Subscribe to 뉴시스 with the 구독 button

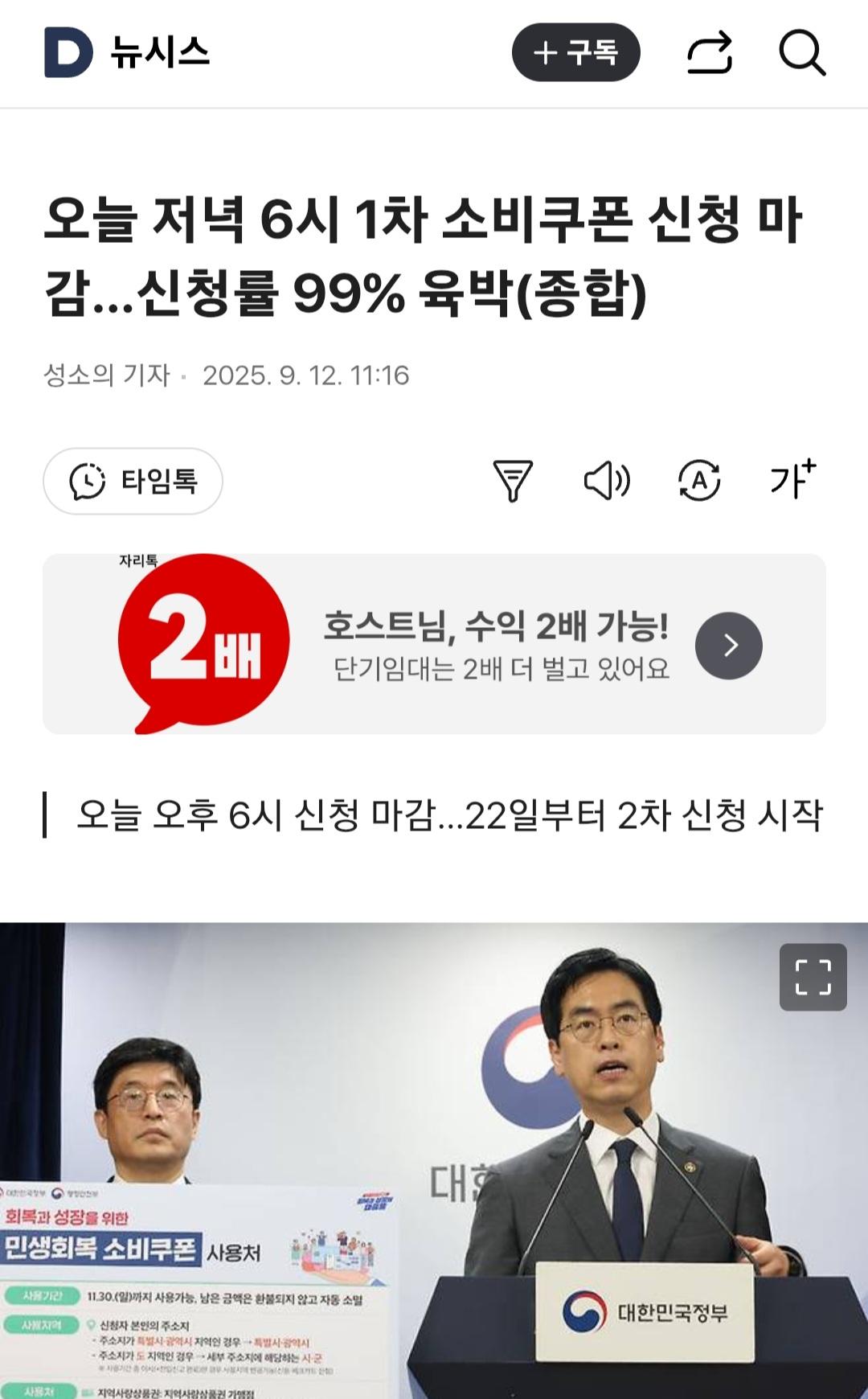575,51
